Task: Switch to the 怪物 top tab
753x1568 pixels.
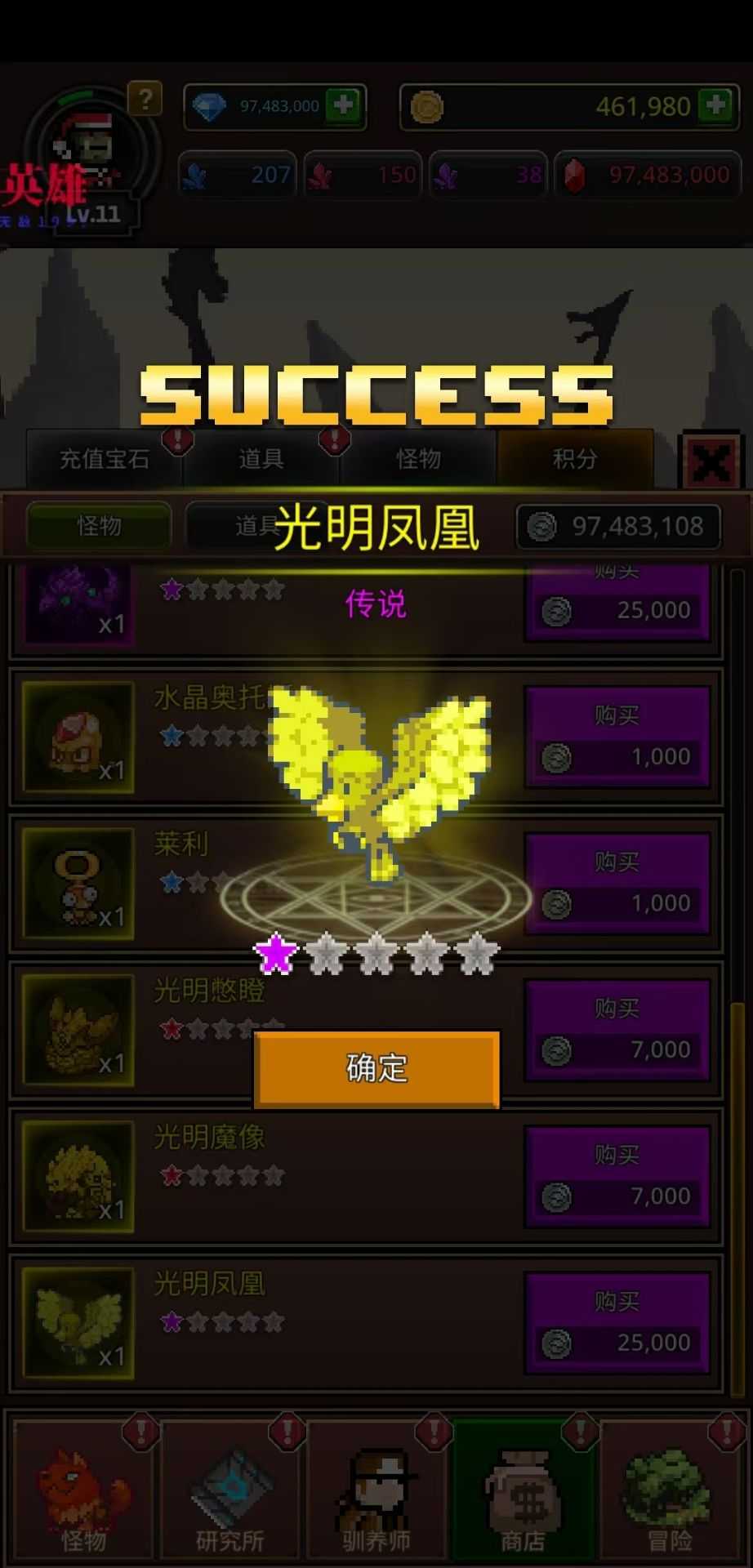Action: pos(418,459)
